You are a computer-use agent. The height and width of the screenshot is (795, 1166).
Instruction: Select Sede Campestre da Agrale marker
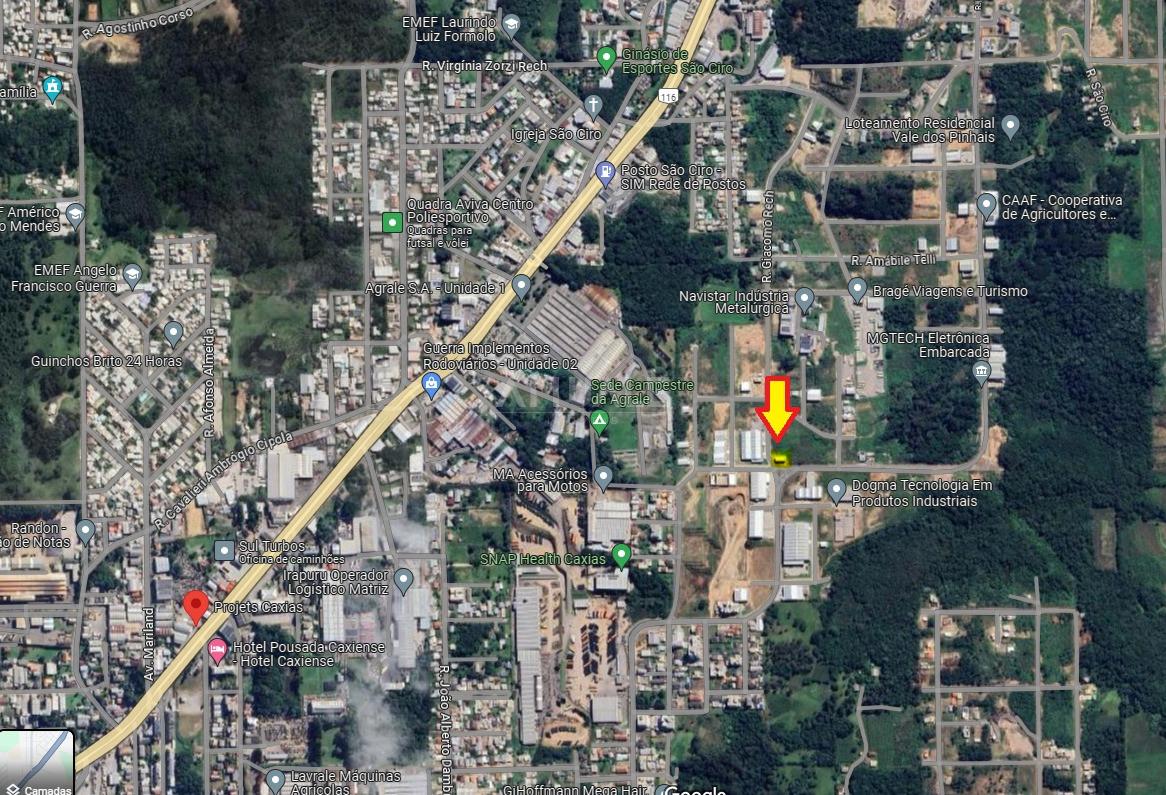tap(599, 419)
